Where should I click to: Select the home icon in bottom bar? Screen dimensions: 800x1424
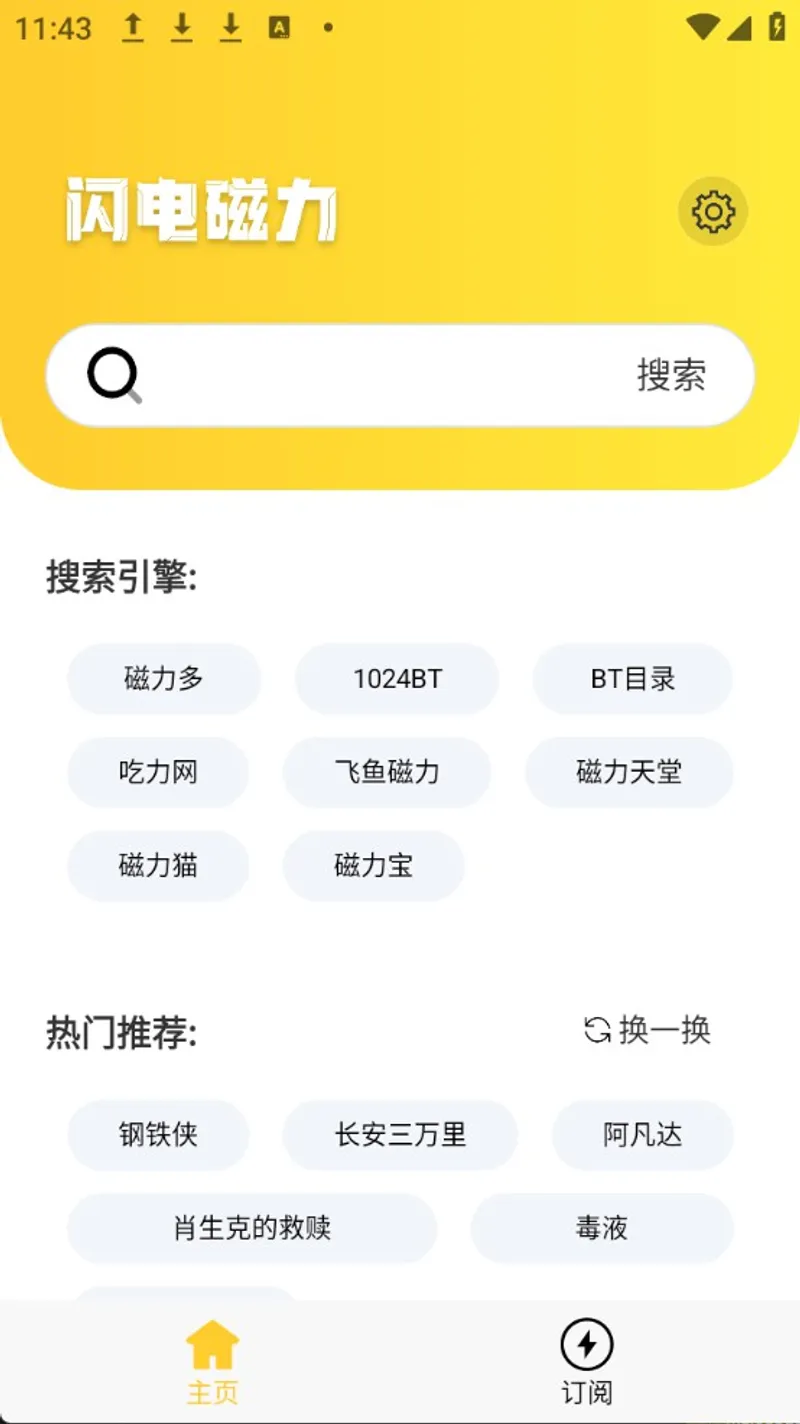click(x=210, y=1343)
